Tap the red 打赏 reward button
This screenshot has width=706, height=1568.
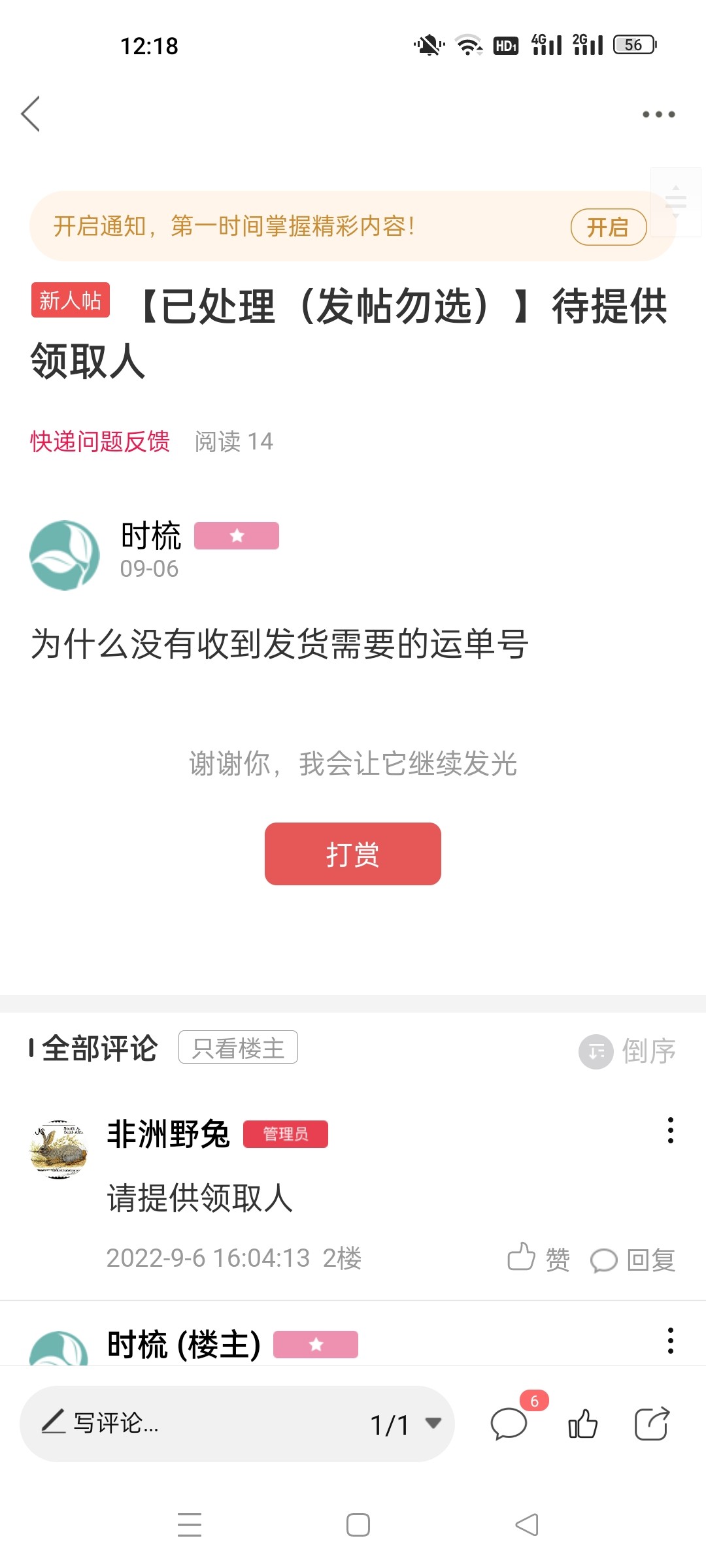352,854
